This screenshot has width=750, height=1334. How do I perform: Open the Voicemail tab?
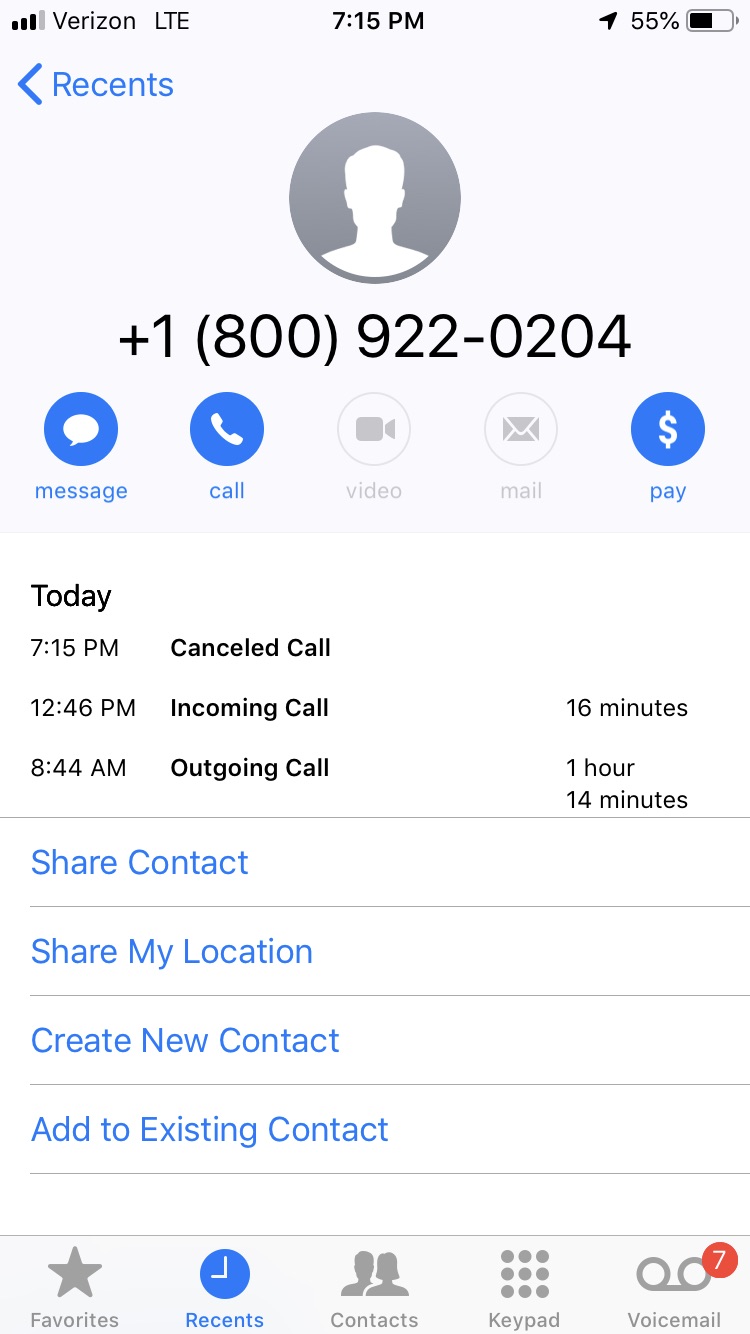674,1288
